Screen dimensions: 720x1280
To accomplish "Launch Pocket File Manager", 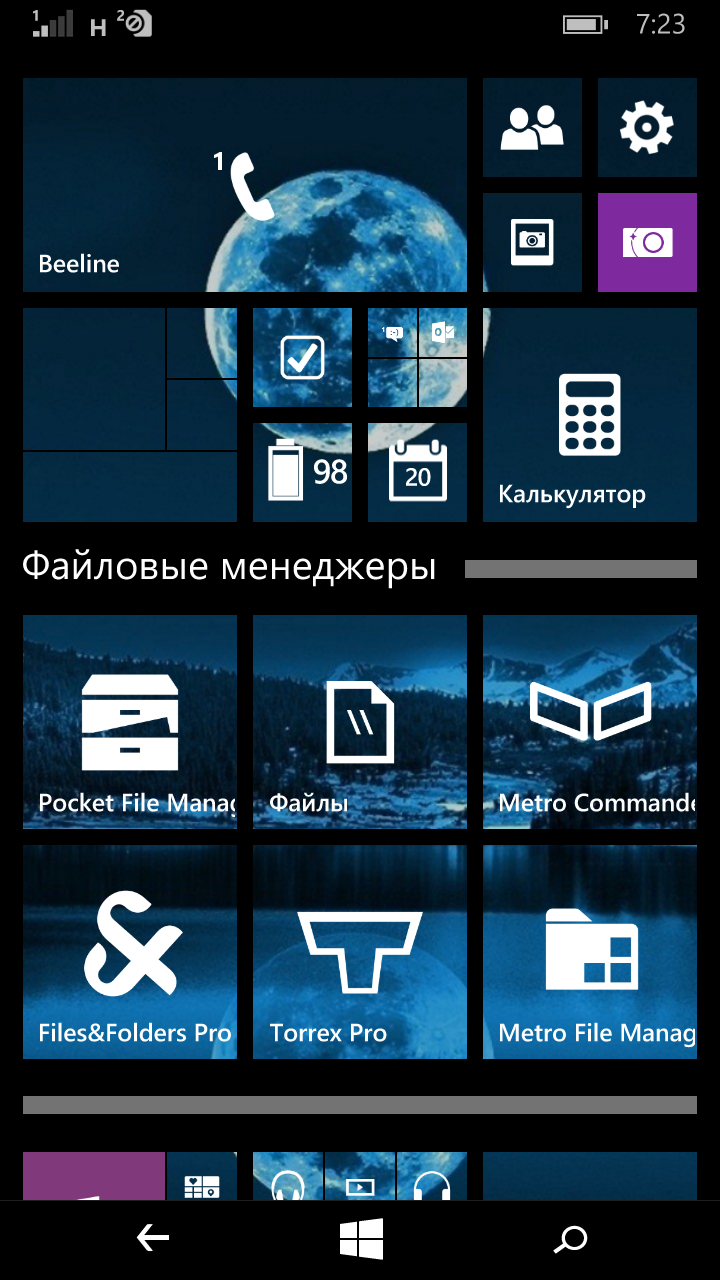I will coord(130,722).
